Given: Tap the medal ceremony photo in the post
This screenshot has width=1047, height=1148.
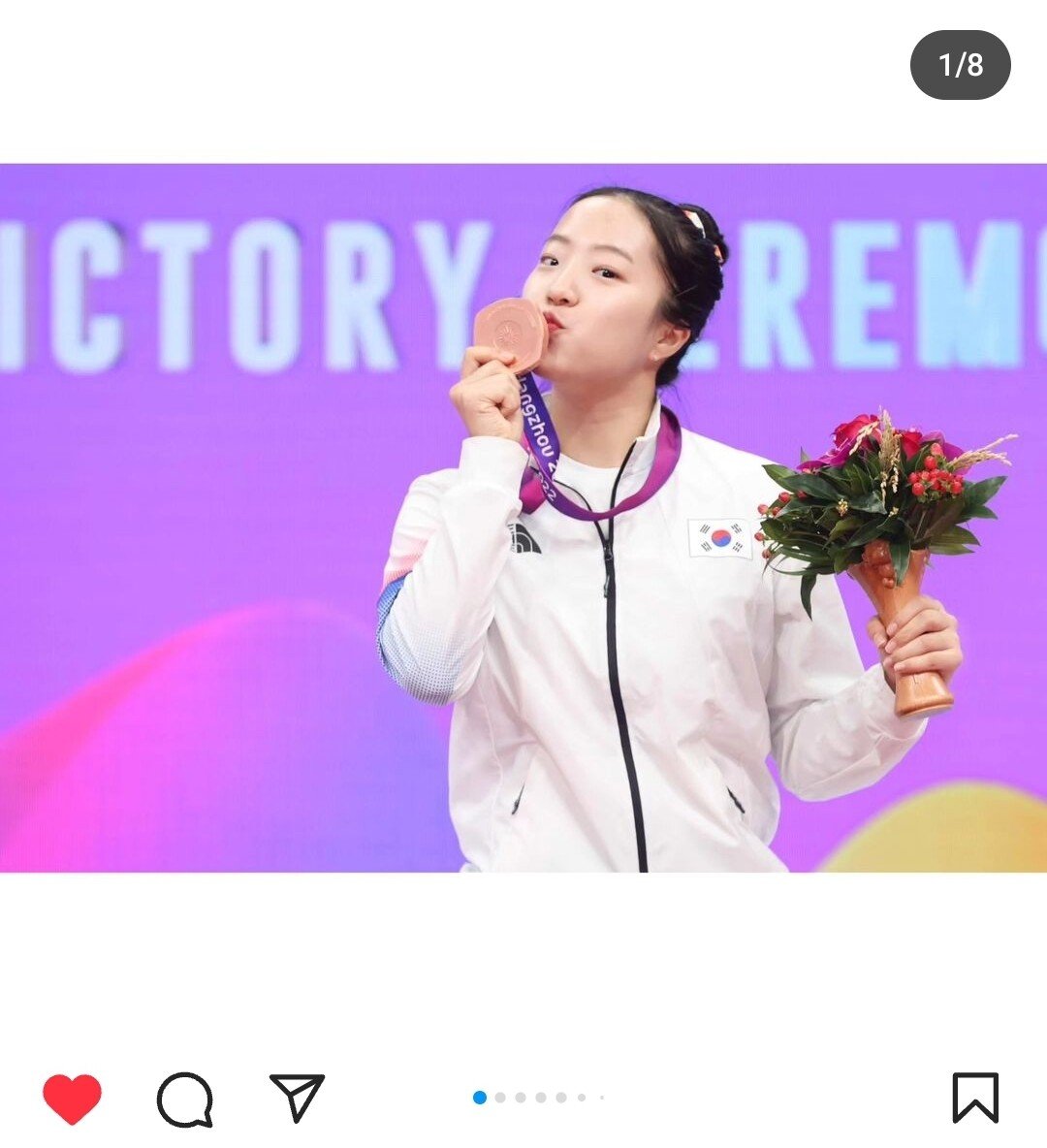Looking at the screenshot, I should coord(523,518).
